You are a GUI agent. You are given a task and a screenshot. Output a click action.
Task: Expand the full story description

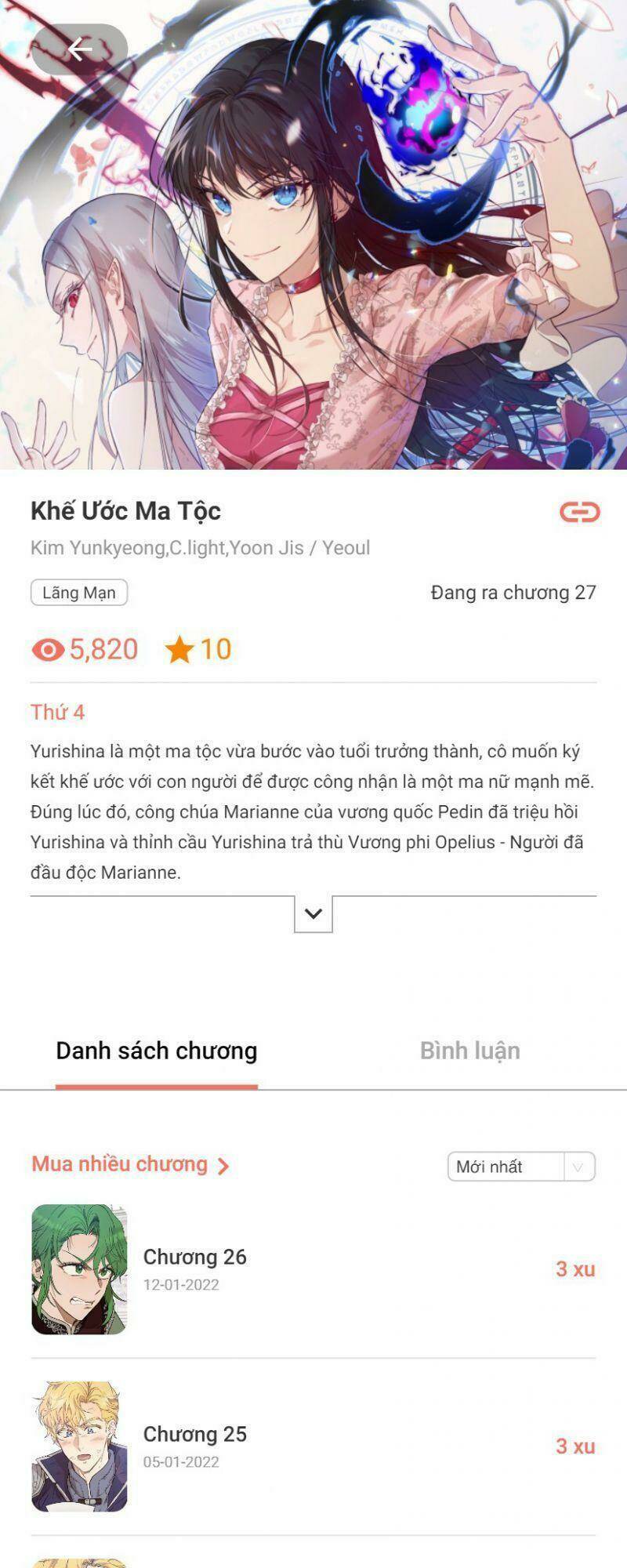pos(313,914)
